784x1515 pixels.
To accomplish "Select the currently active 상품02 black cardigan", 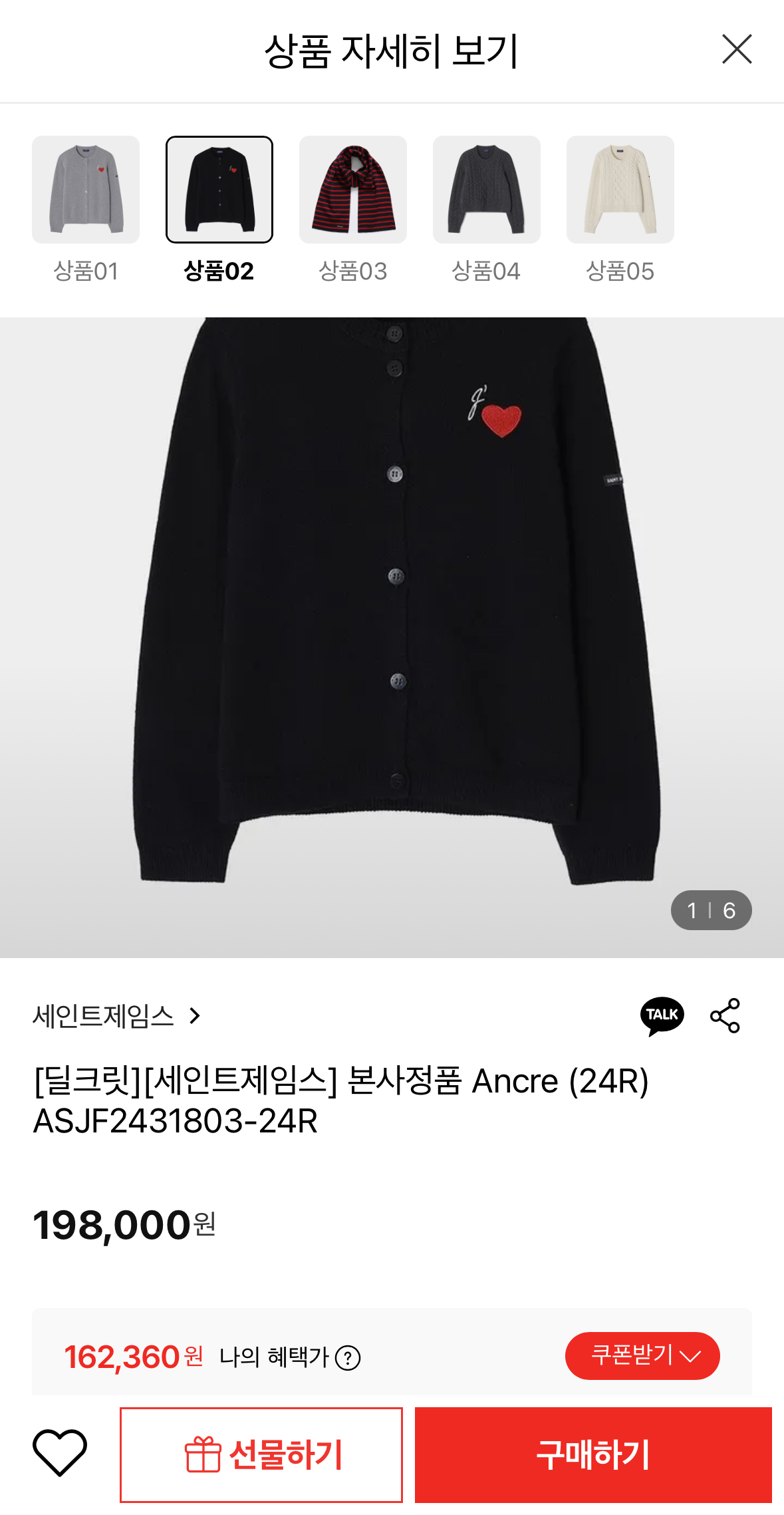I will click(x=219, y=190).
